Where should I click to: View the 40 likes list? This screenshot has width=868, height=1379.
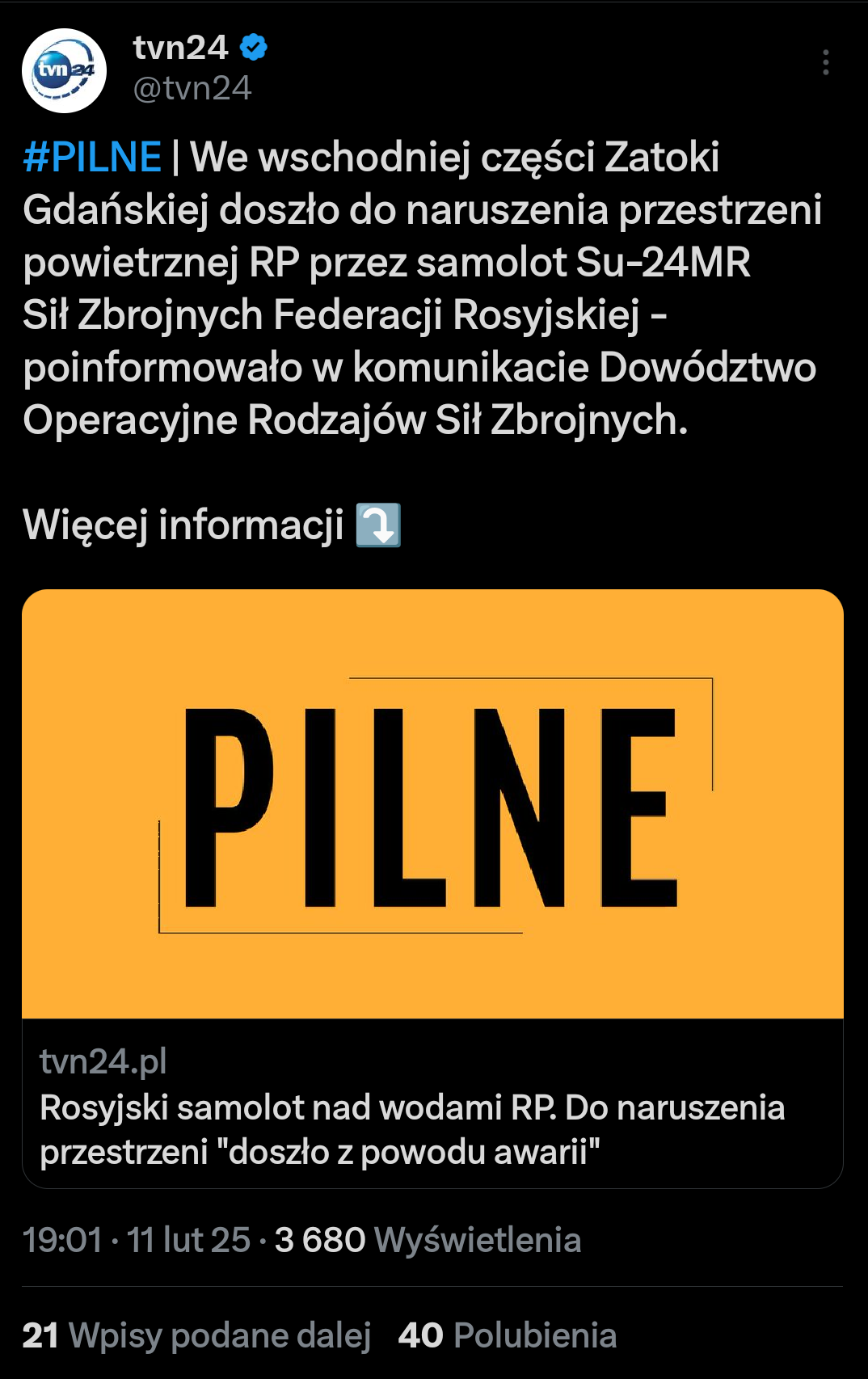(507, 1335)
